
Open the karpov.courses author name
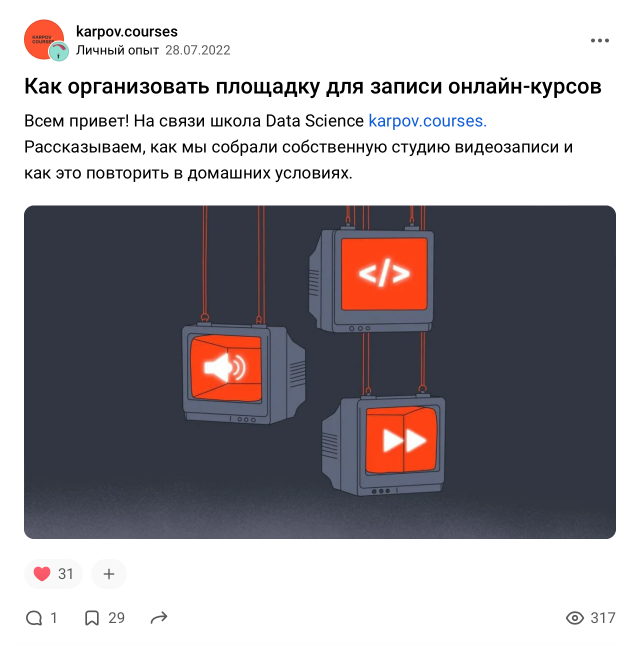(x=127, y=32)
